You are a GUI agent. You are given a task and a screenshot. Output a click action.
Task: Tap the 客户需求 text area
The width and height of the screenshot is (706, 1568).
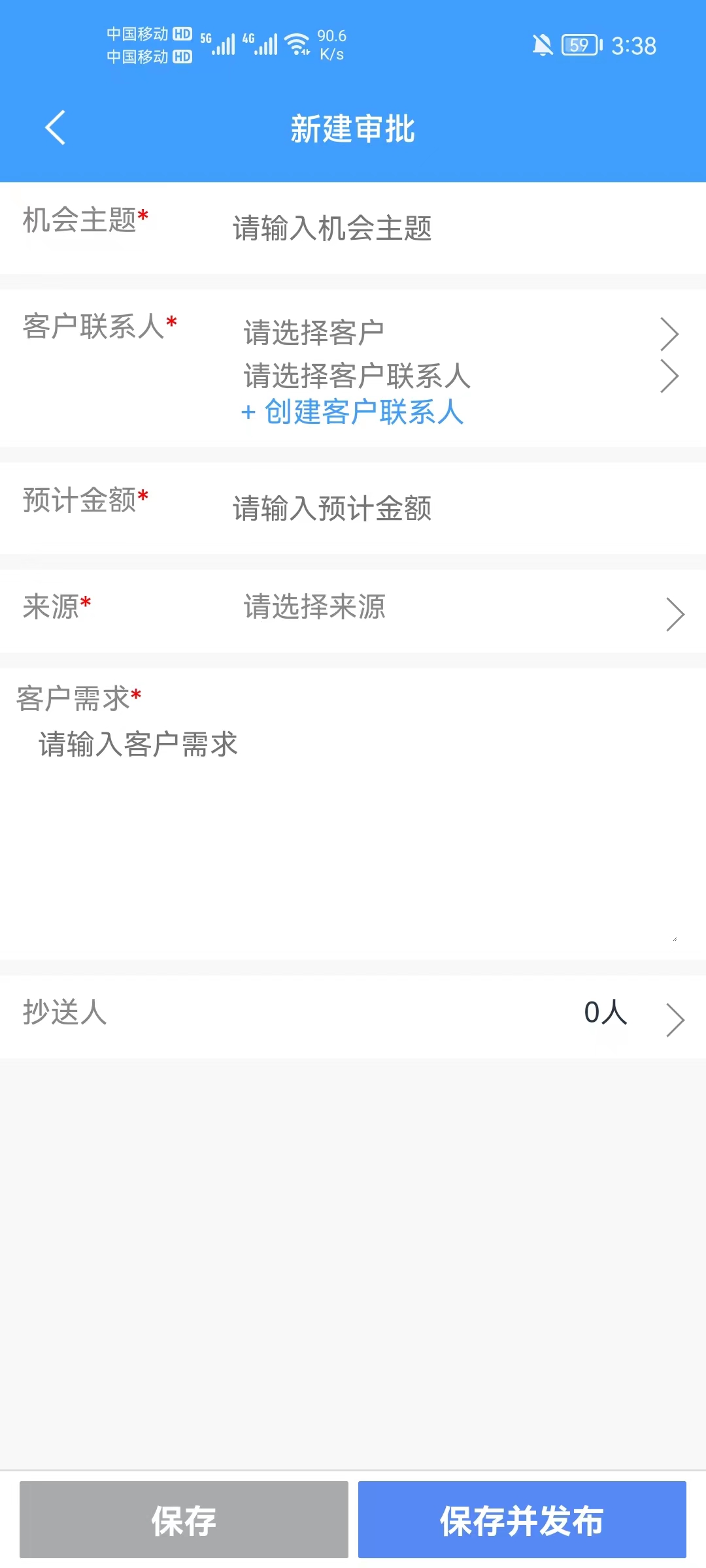[353, 833]
